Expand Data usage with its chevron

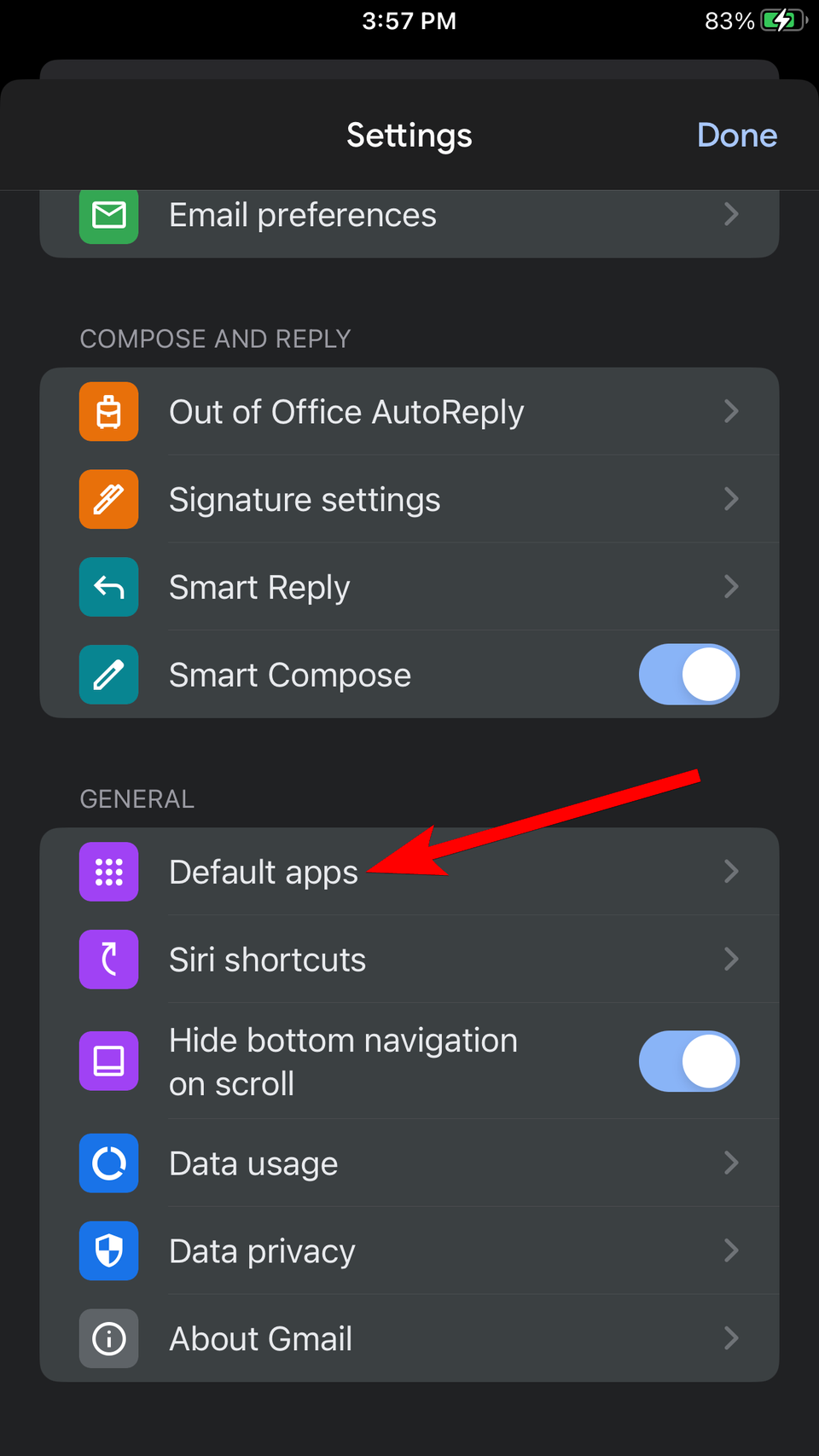click(x=731, y=1163)
